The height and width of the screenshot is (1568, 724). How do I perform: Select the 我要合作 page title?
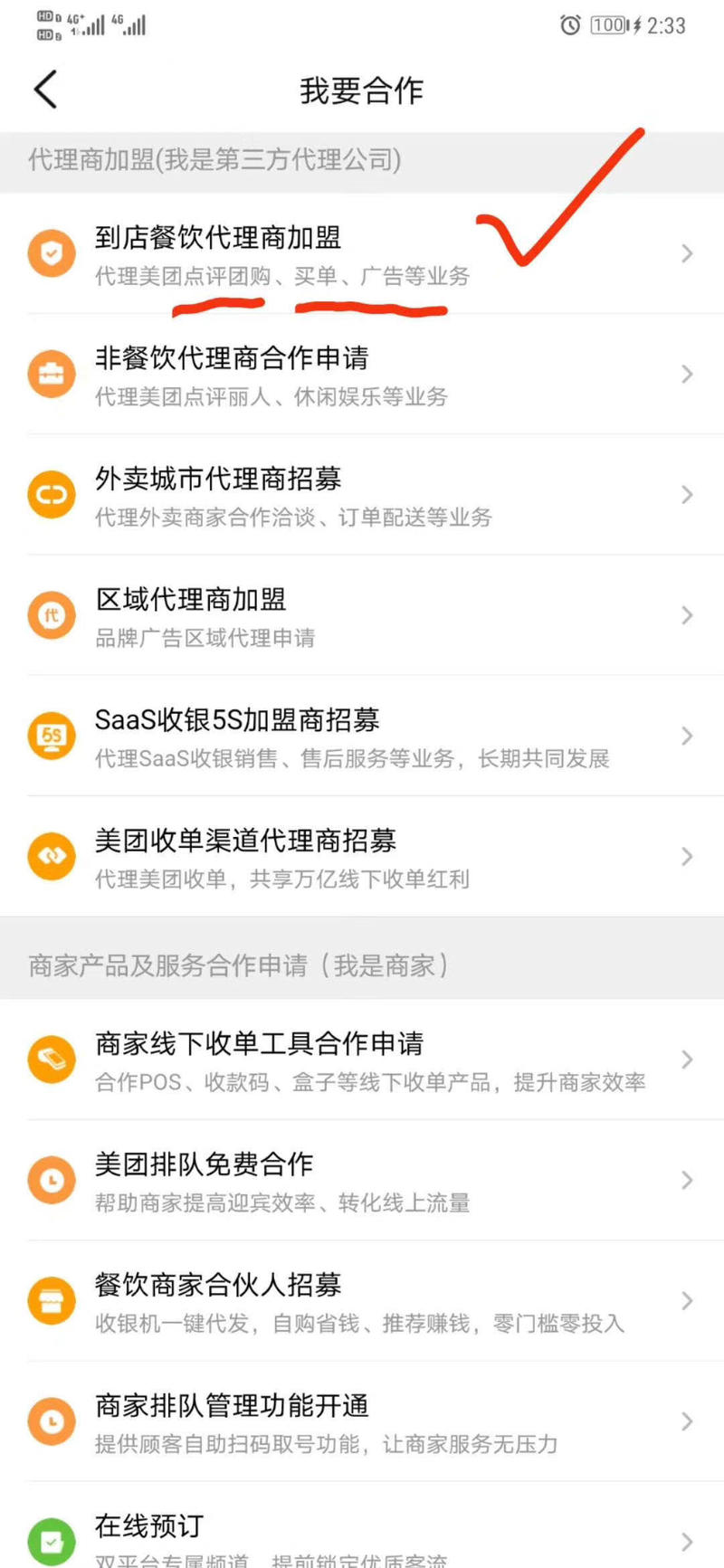pyautogui.click(x=362, y=90)
